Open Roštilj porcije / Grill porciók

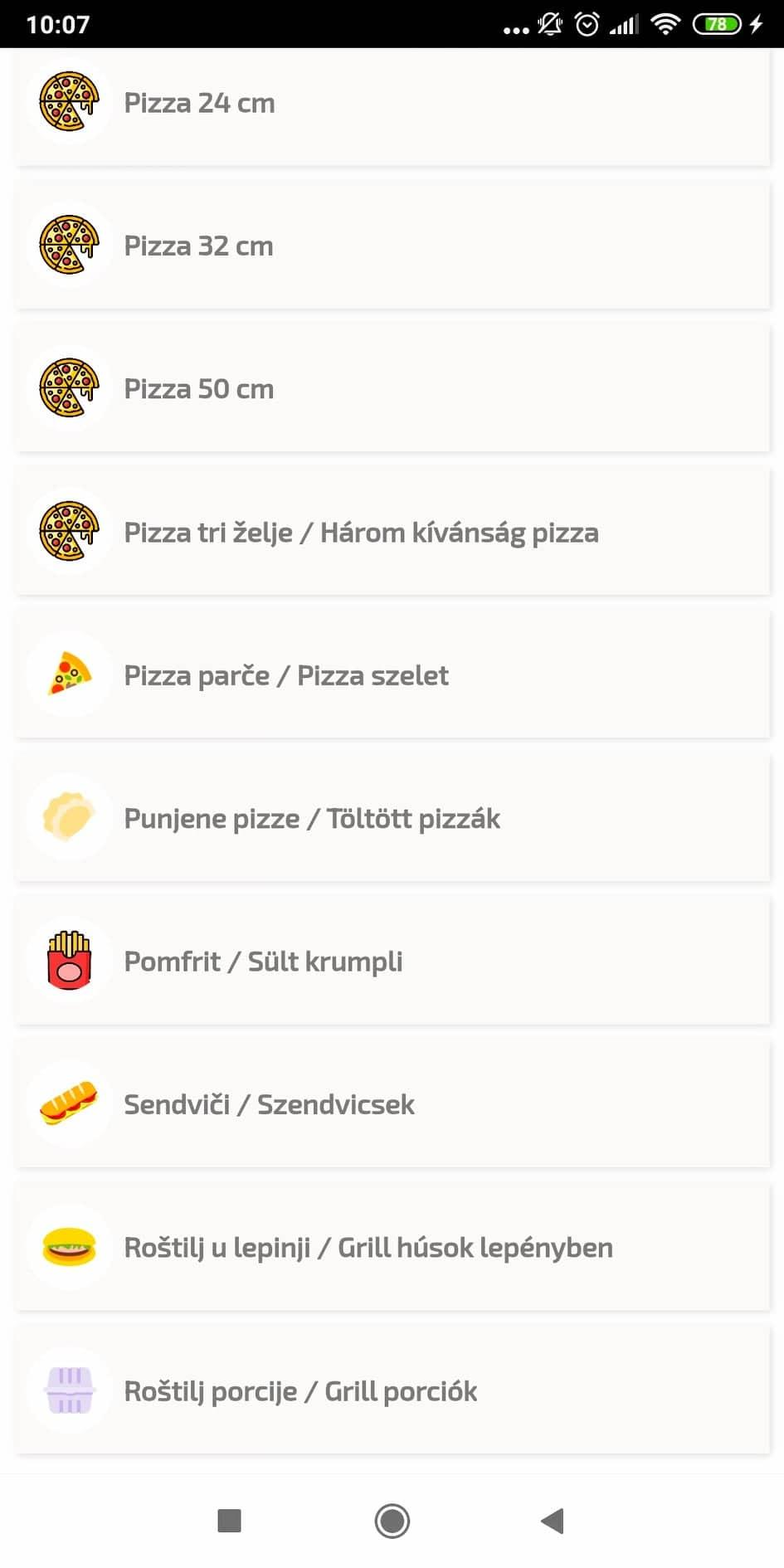click(392, 1390)
